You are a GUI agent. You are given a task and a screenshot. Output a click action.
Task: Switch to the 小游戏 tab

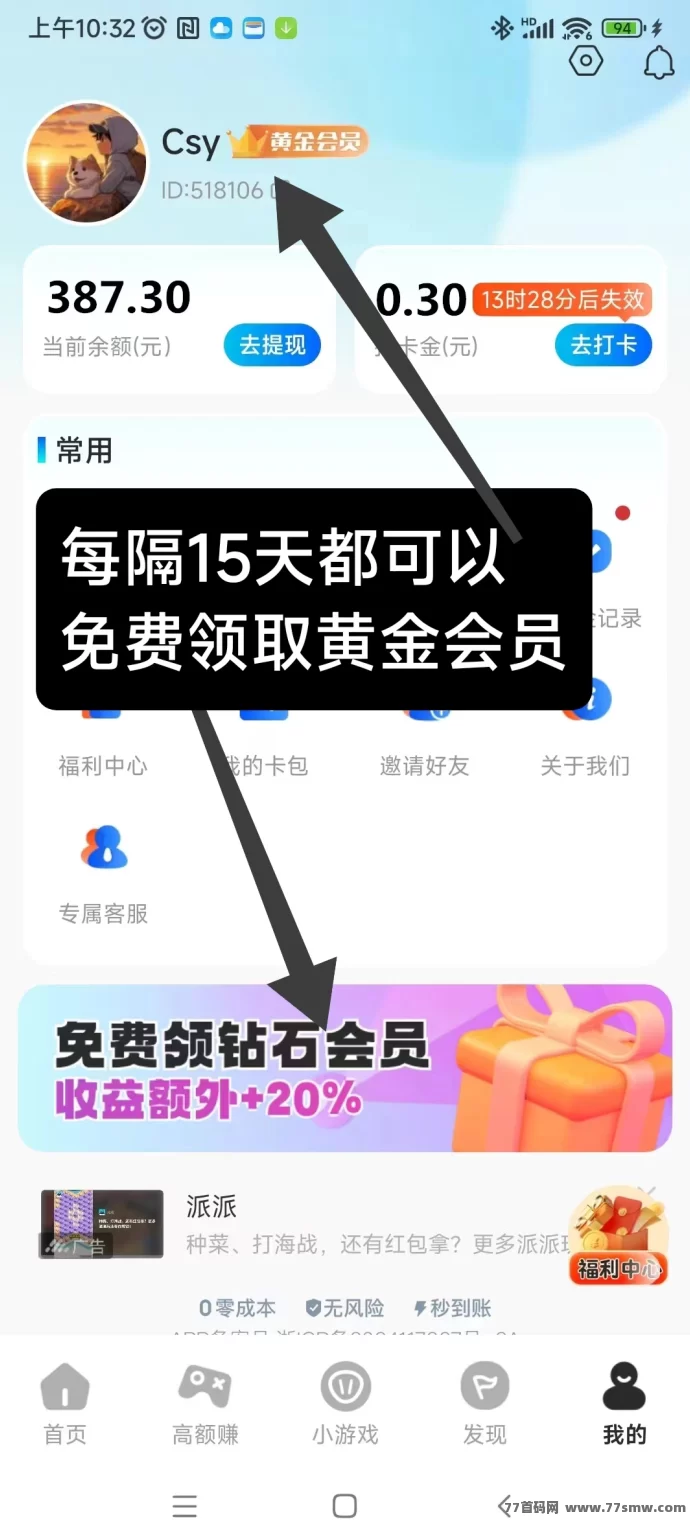[345, 1404]
